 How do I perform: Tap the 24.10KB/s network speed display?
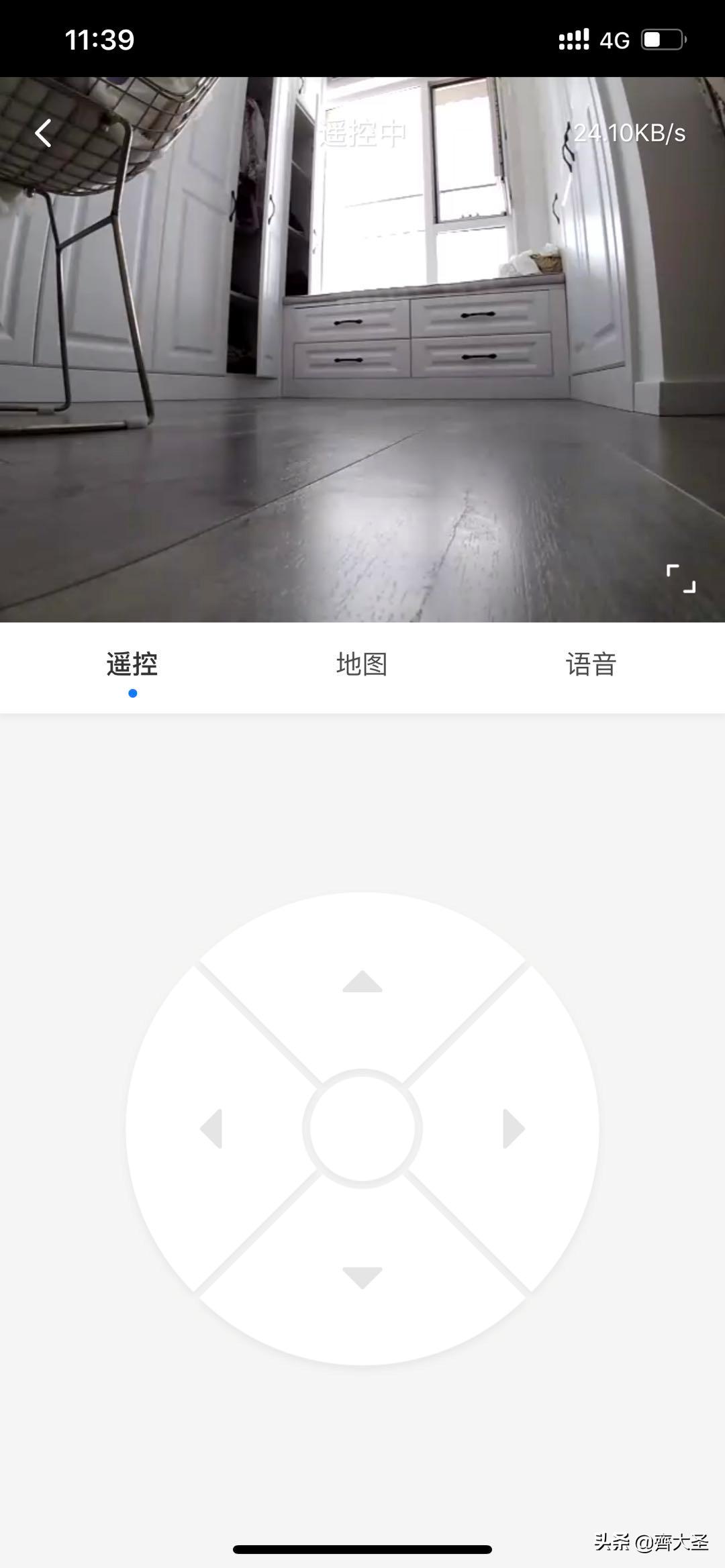coord(631,132)
